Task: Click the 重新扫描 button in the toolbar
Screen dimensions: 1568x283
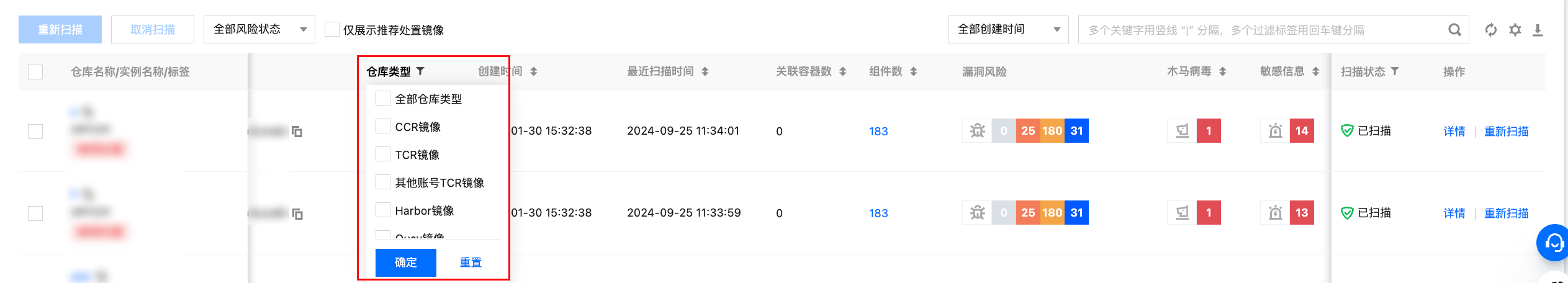Action: 60,30
